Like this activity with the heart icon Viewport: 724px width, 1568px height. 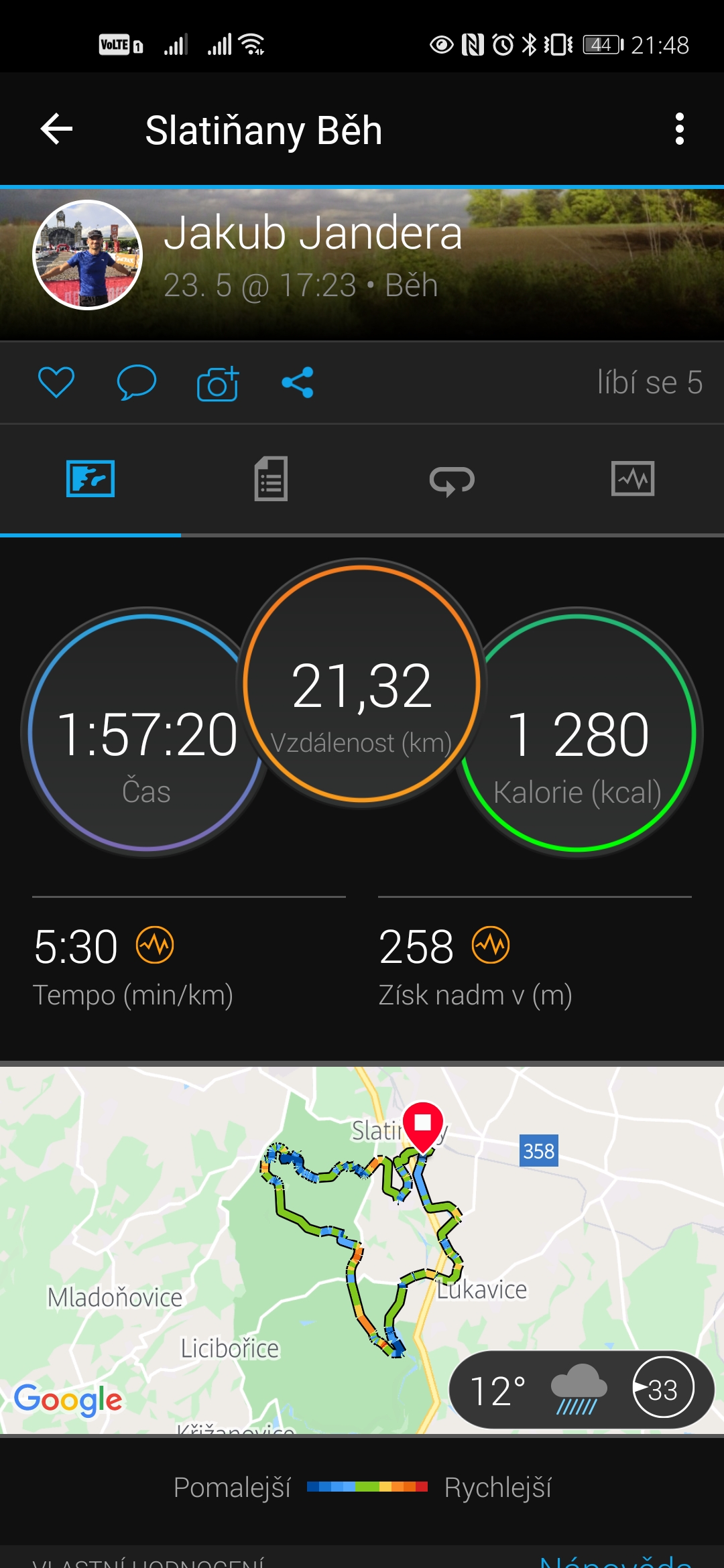pos(56,383)
